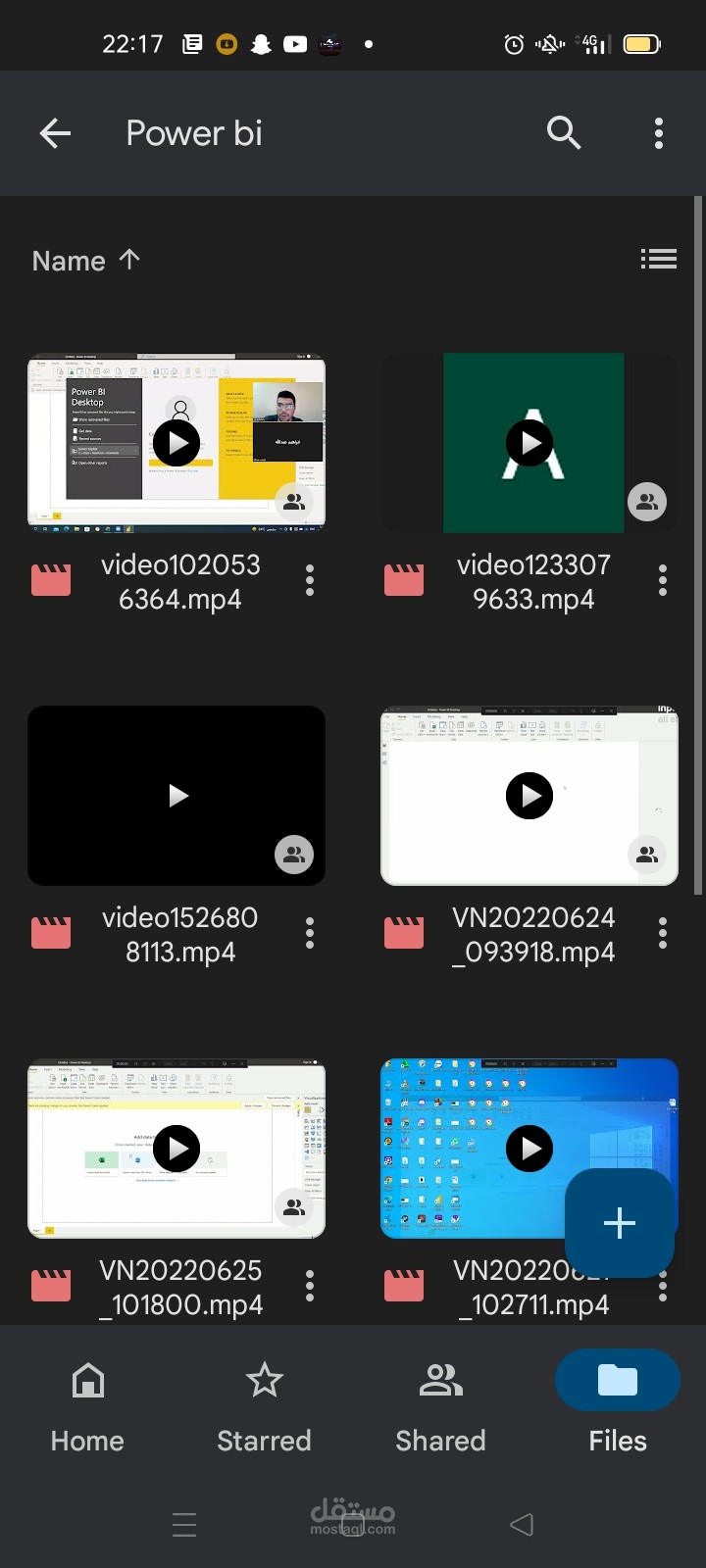Viewport: 706px width, 1568px height.
Task: Switch to the Home tab
Action: click(88, 1401)
